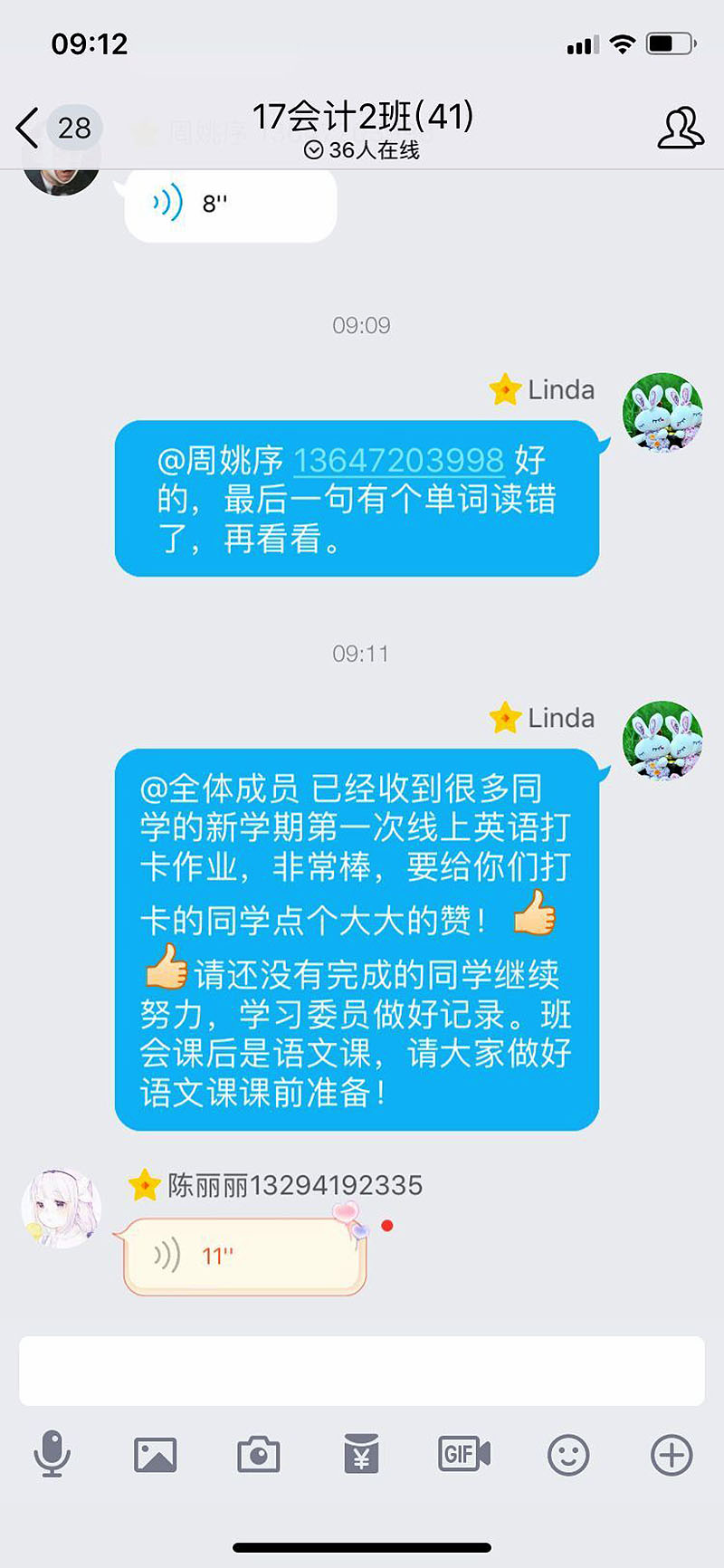Screen dimensions: 724x1568
Task: Go back to the message list
Action: point(29,128)
